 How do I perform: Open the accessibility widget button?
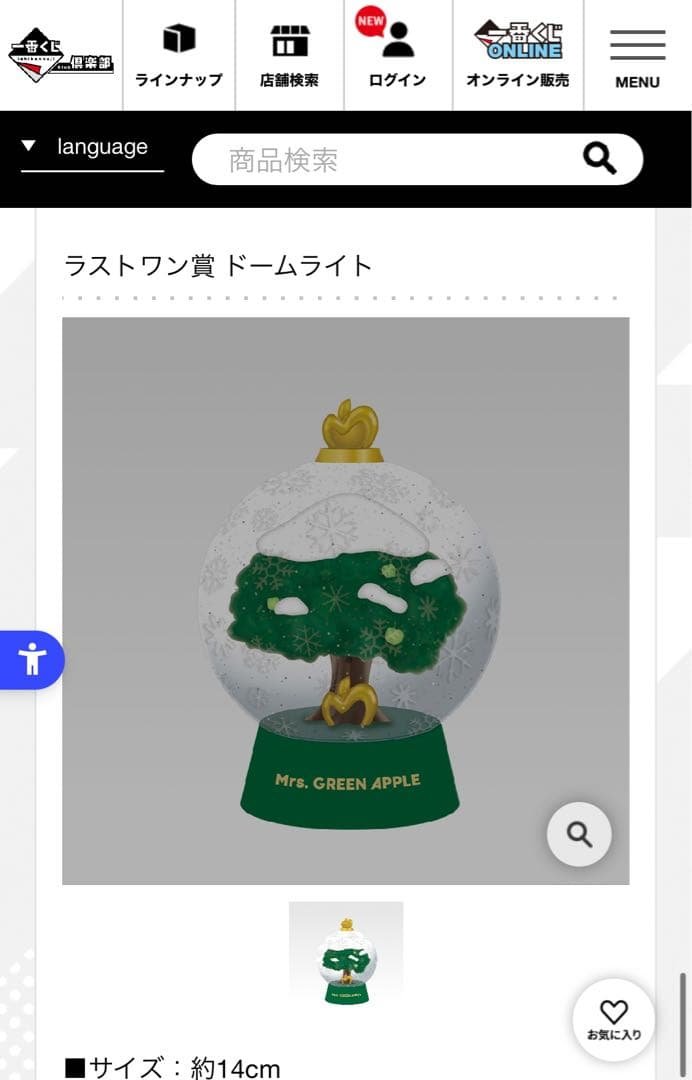32,660
